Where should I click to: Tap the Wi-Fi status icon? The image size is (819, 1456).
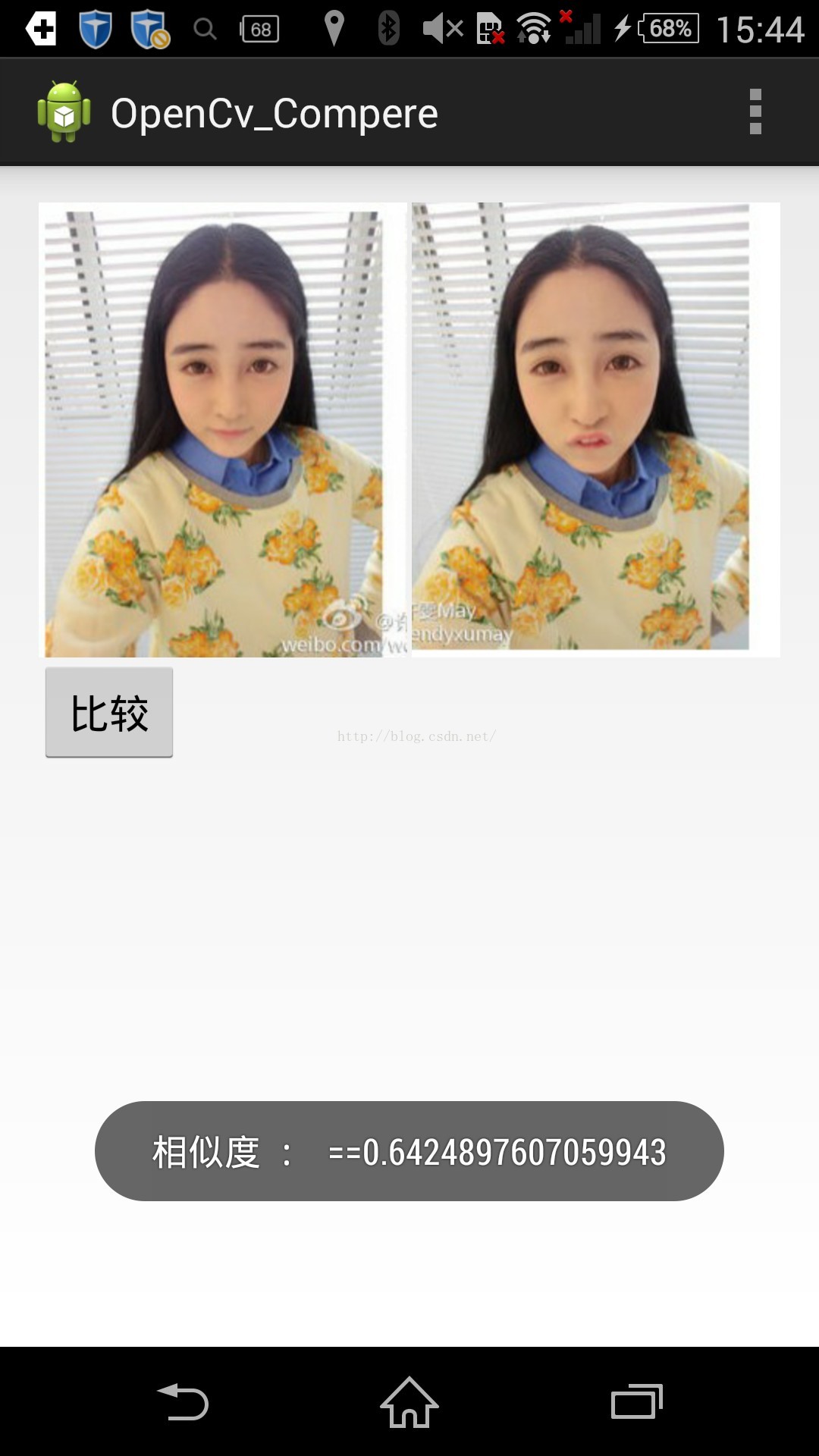point(535,29)
